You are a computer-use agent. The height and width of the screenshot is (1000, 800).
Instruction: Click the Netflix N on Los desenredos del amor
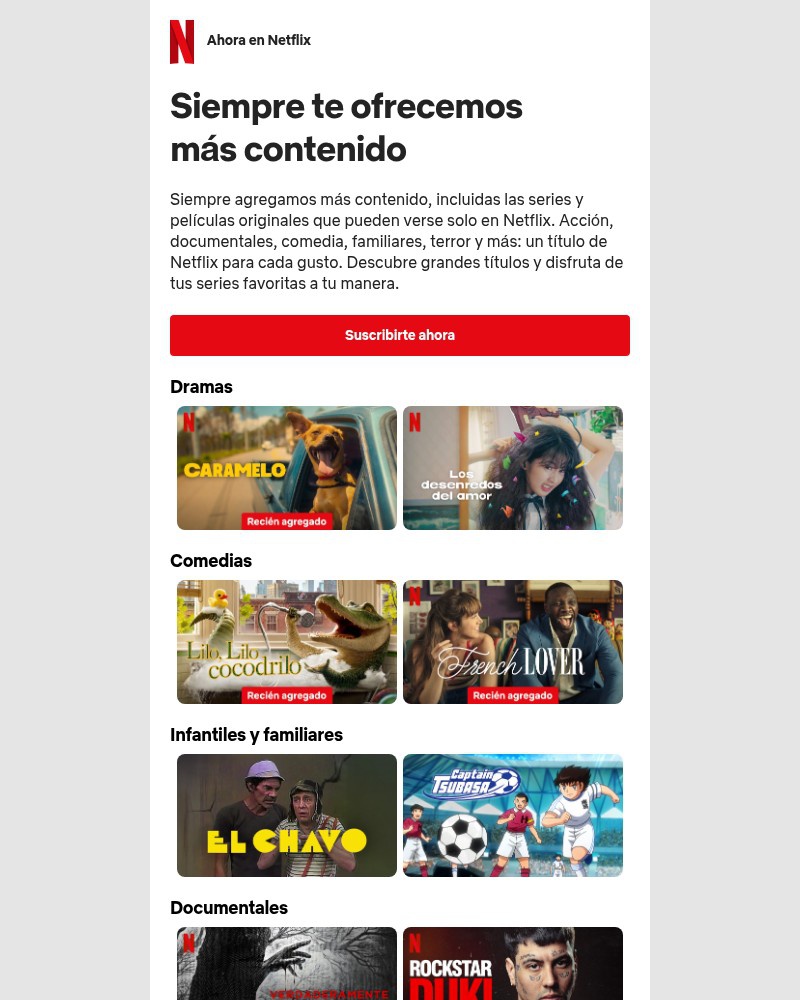pos(415,422)
